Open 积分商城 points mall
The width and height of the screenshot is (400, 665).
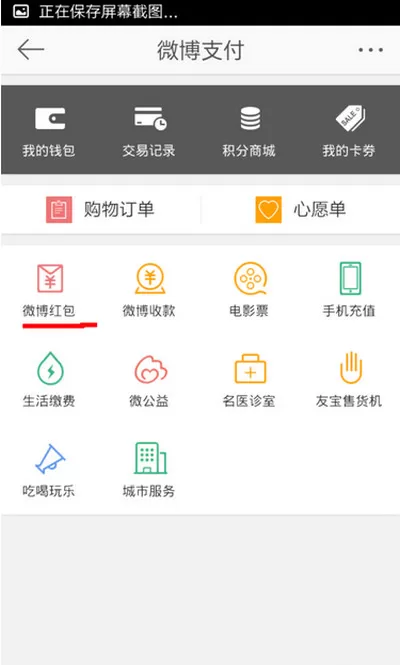tap(249, 131)
